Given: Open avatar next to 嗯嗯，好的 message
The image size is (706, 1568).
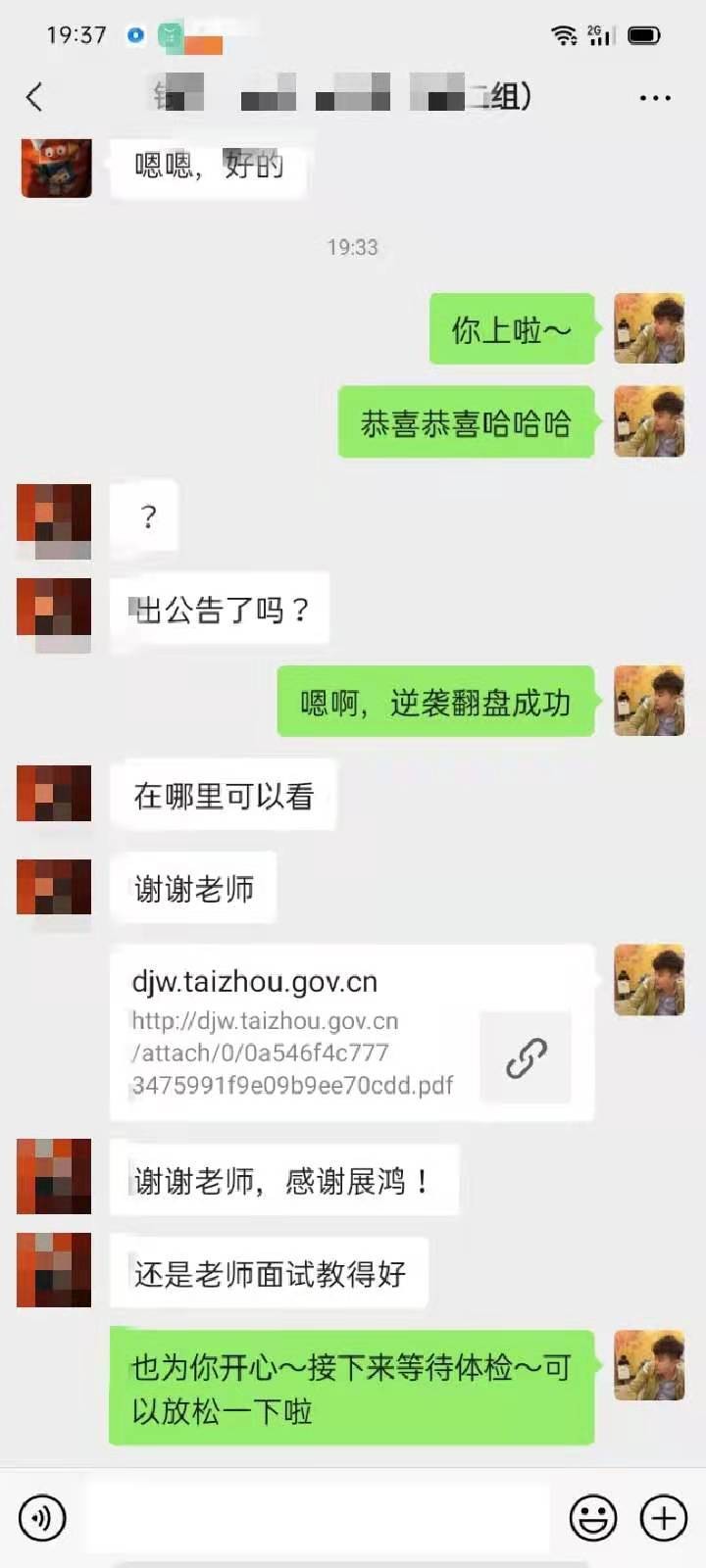Looking at the screenshot, I should pyautogui.click(x=57, y=167).
